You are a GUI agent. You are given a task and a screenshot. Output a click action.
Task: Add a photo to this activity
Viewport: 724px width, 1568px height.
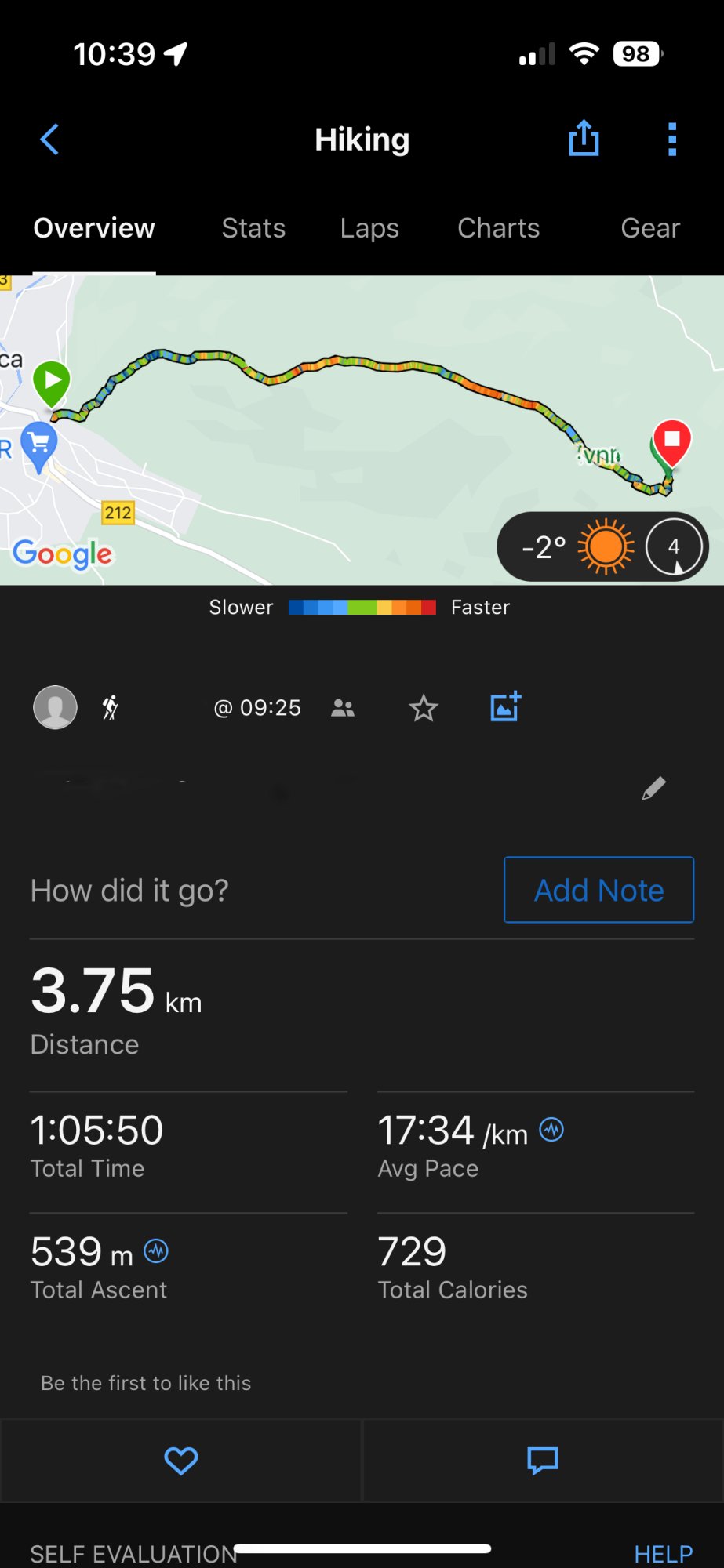(x=505, y=707)
